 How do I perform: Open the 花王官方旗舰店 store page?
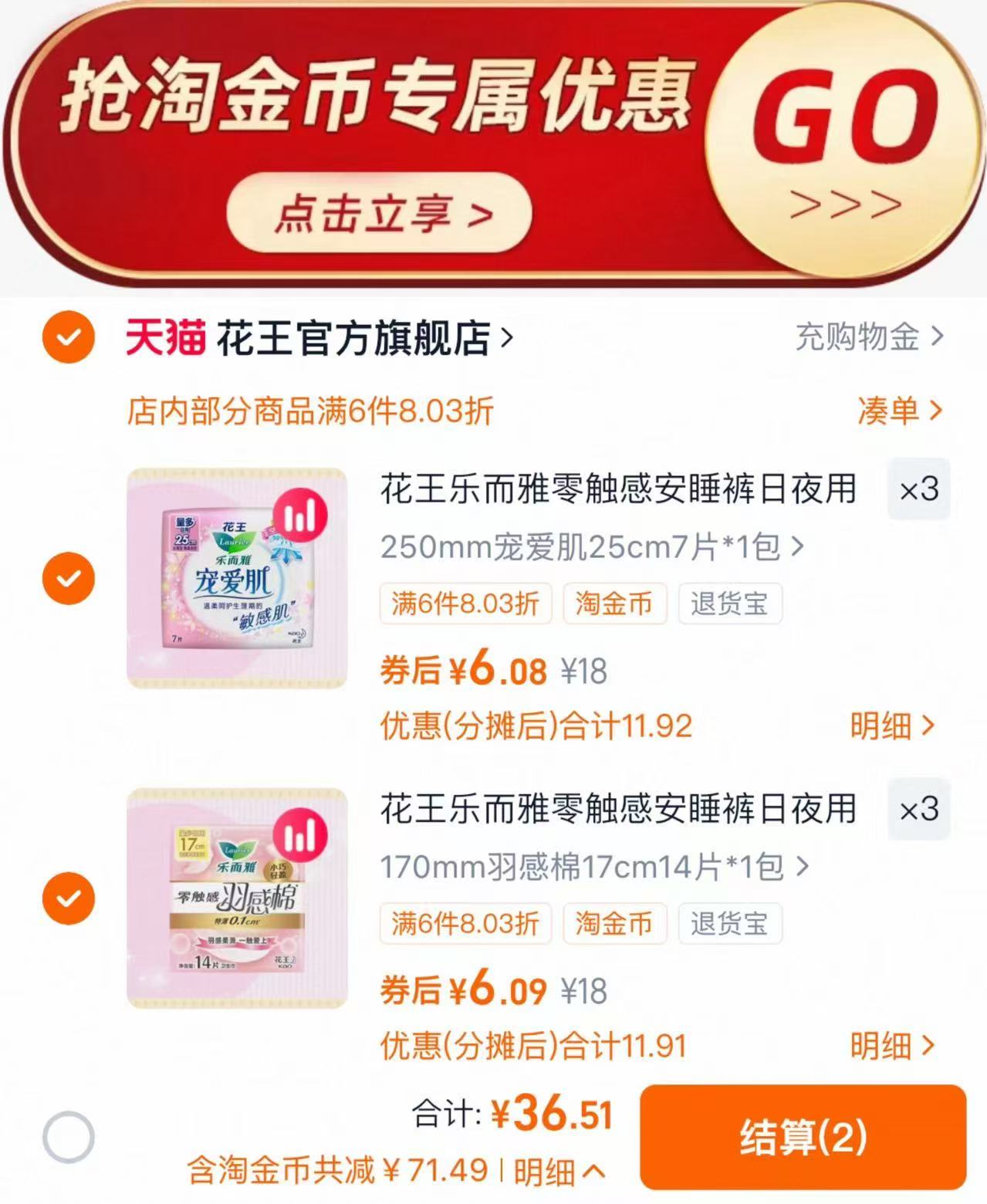(x=355, y=338)
